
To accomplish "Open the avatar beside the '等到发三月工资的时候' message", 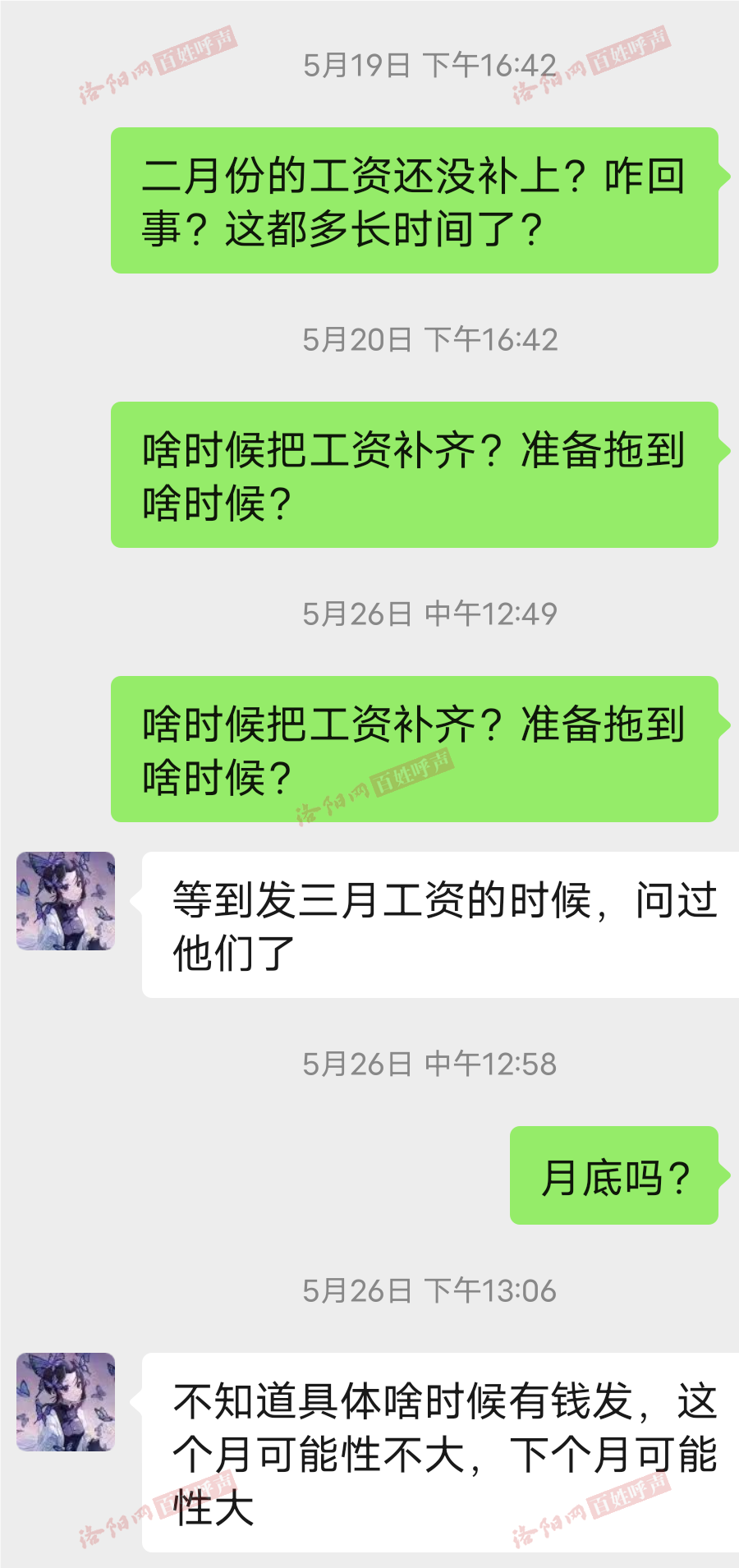I will [66, 901].
